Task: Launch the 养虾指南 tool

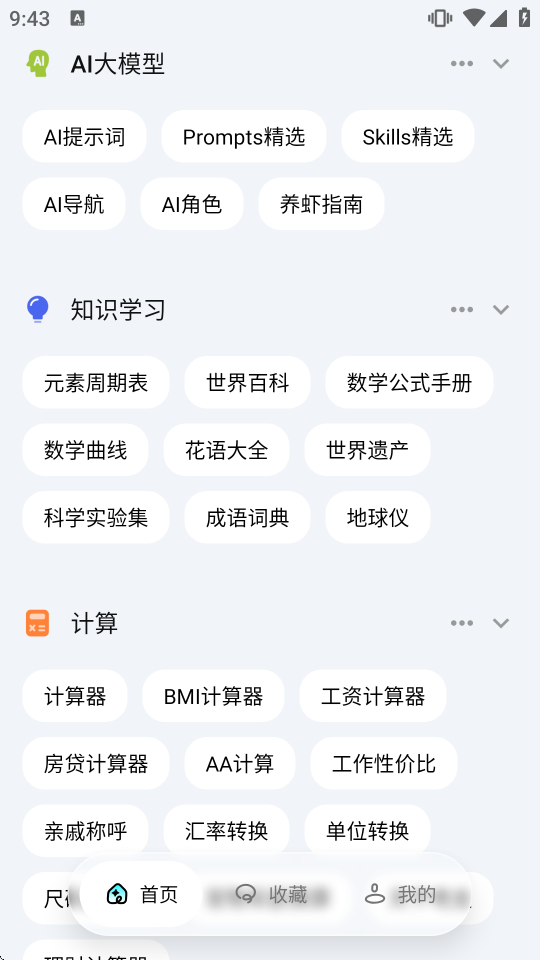Action: coord(321,204)
